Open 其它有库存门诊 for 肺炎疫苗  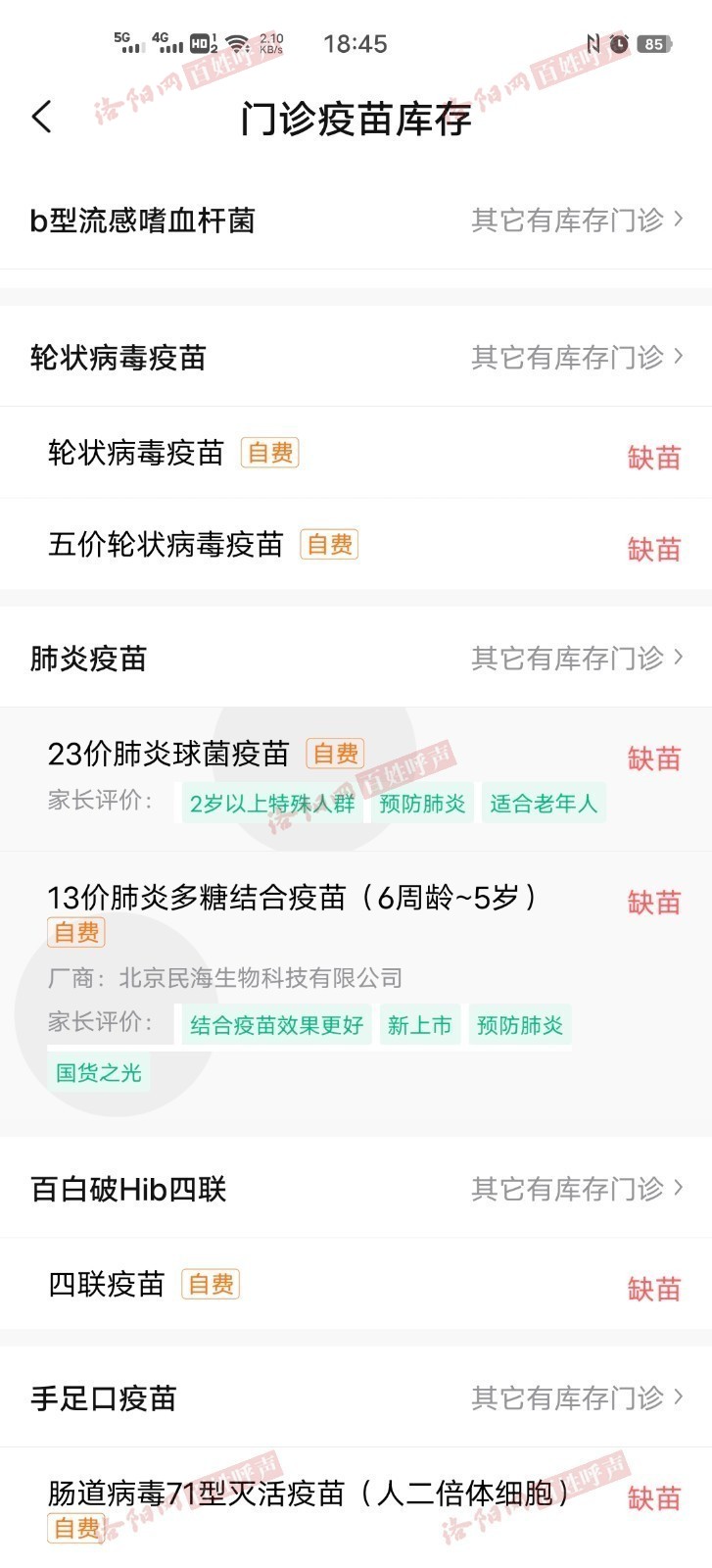coord(578,658)
